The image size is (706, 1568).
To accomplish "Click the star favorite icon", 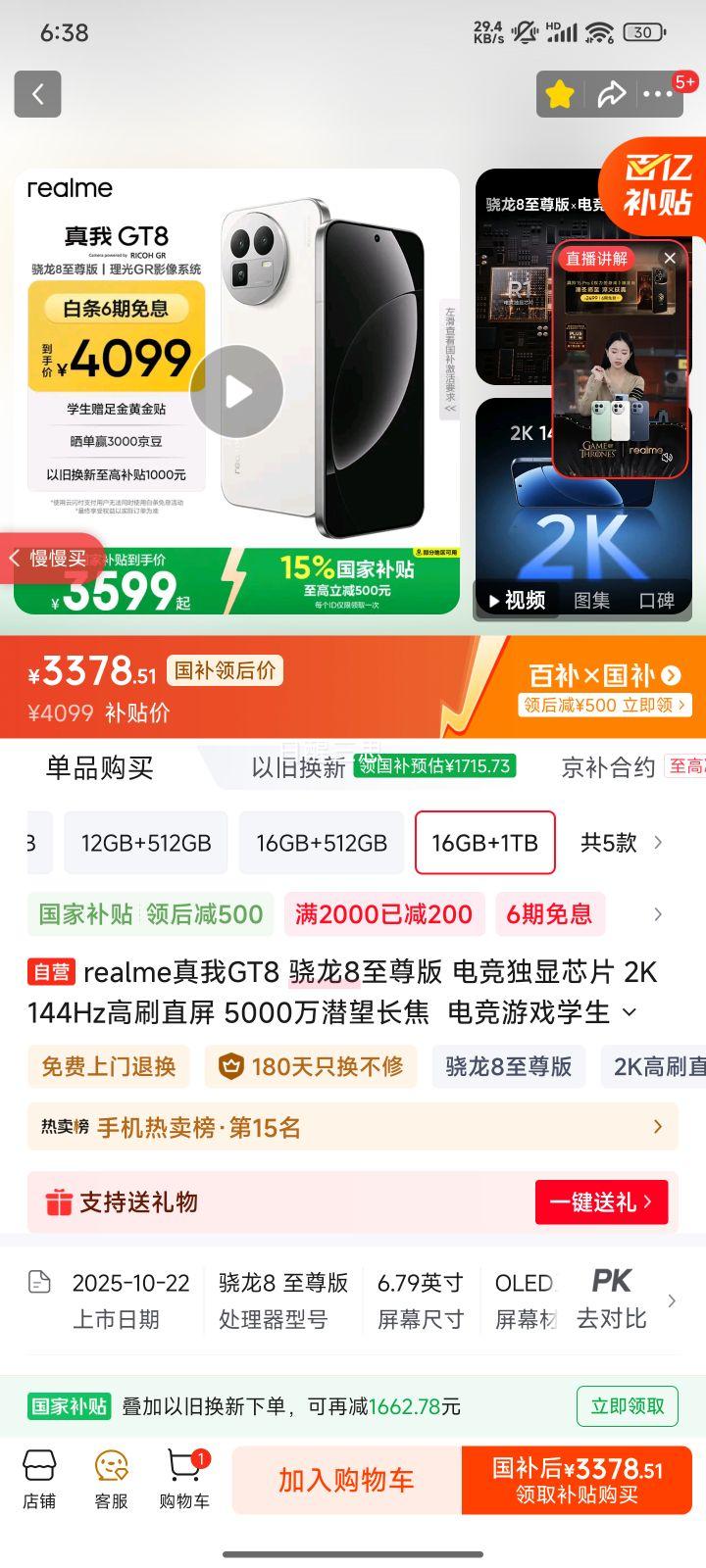I will click(x=559, y=92).
